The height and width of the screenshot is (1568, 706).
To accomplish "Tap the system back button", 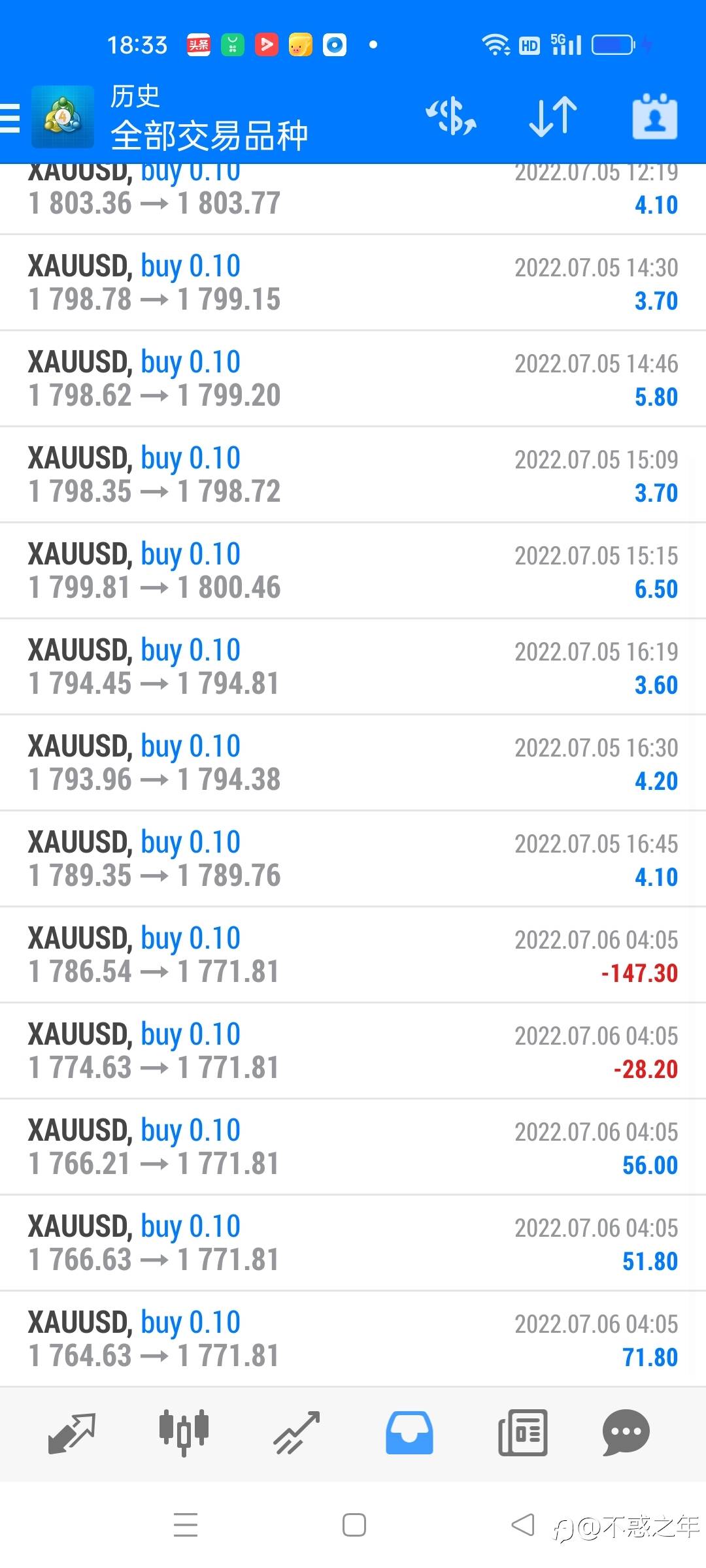I will point(522,1526).
